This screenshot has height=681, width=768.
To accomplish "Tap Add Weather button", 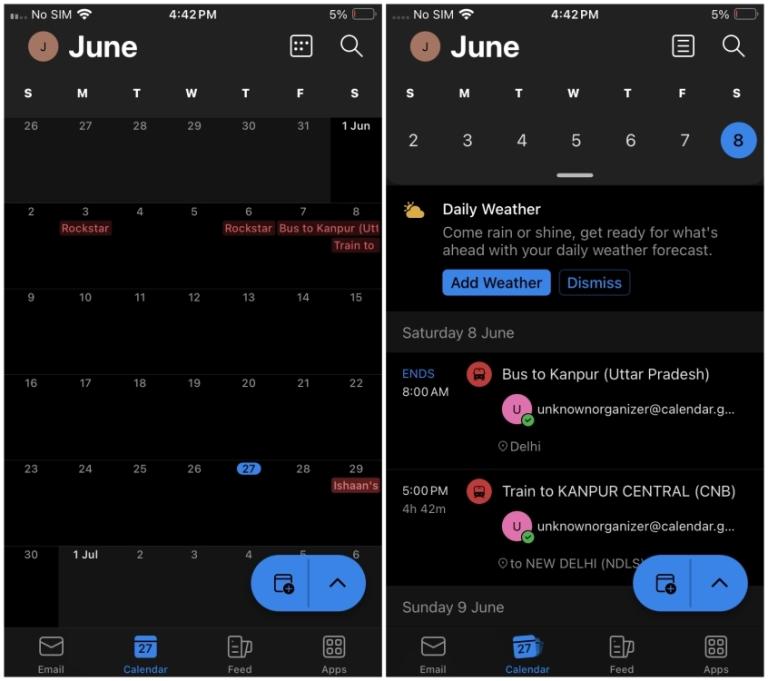I will (x=496, y=283).
